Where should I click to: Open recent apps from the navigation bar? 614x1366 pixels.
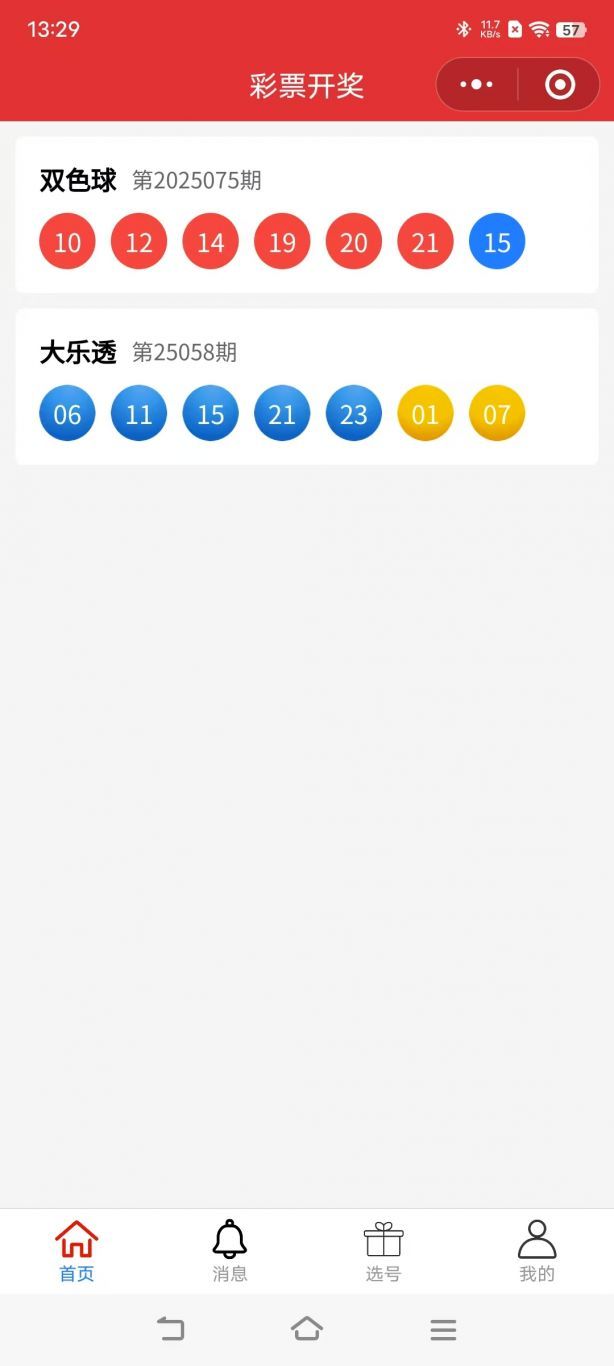[x=443, y=1329]
